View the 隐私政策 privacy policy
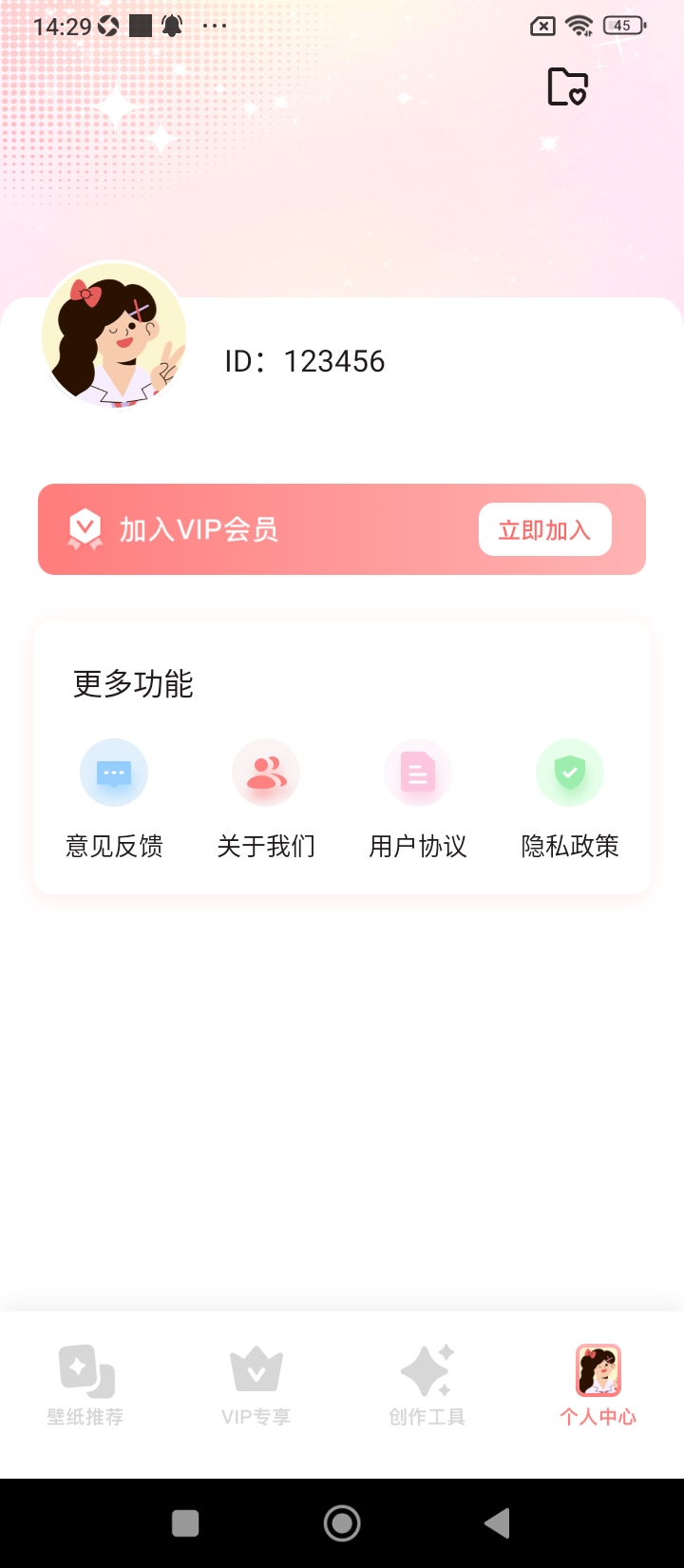This screenshot has height=1568, width=684. [x=570, y=798]
